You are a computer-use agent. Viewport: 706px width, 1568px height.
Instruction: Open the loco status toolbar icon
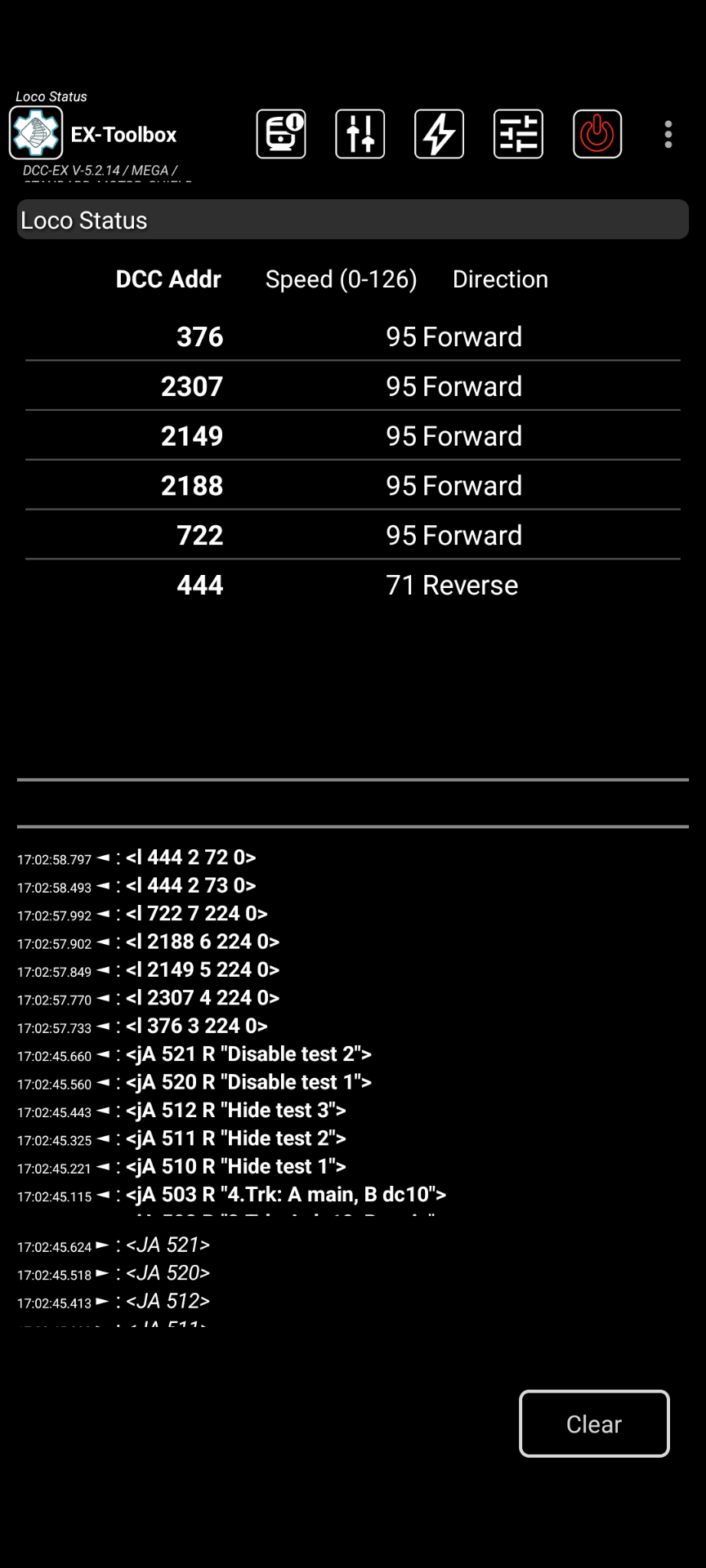(x=281, y=134)
